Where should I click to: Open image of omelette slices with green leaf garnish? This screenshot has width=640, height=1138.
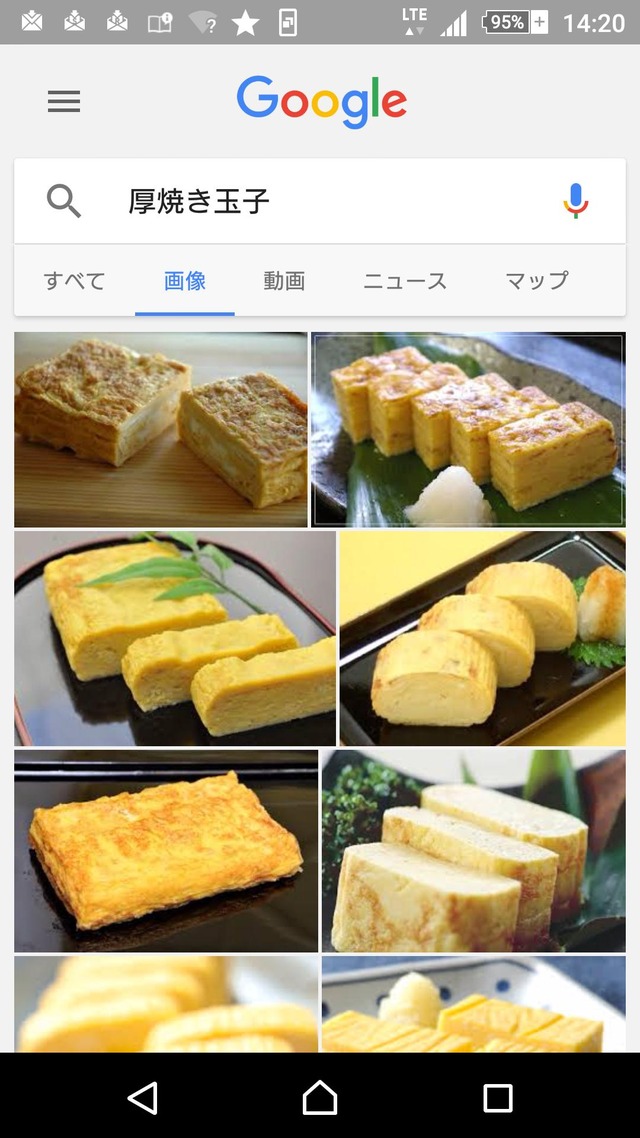175,638
